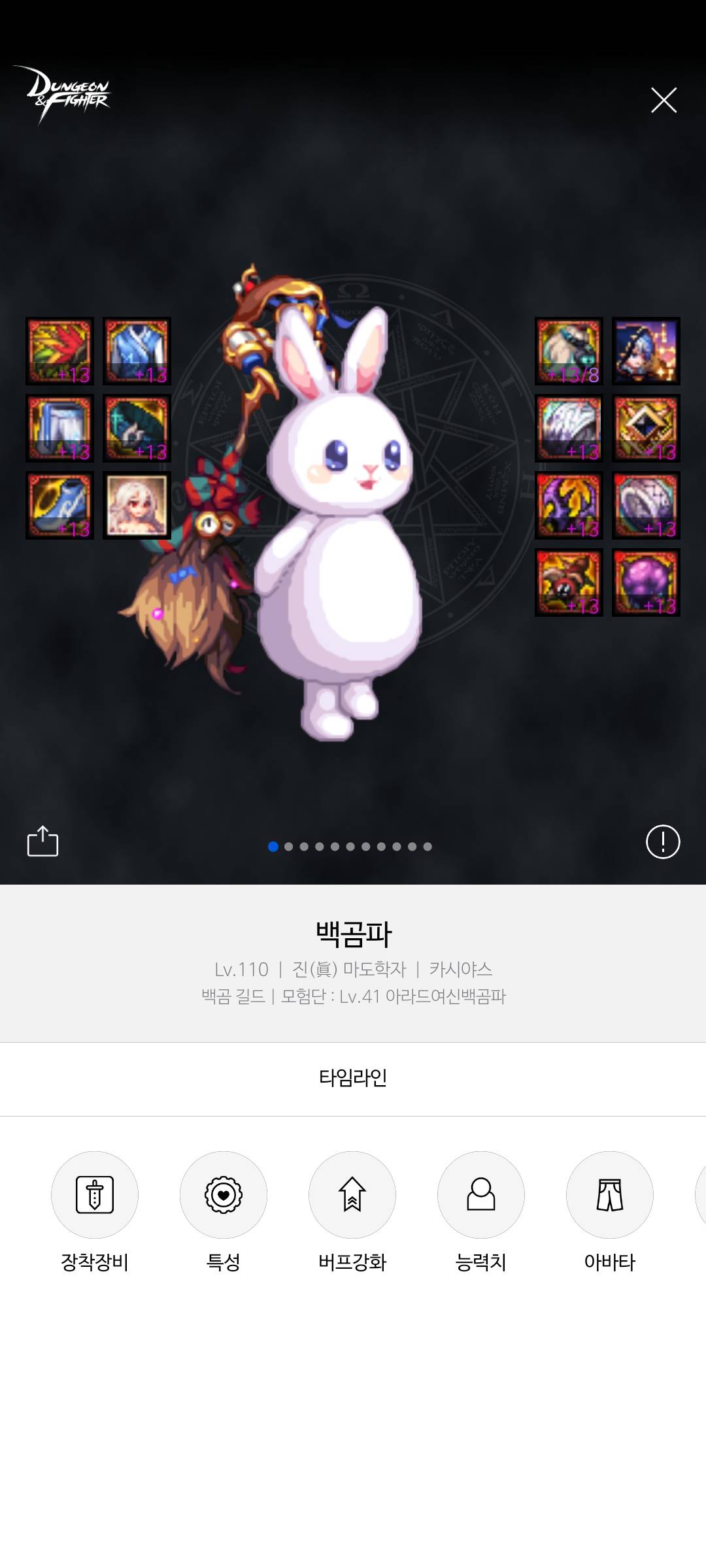Share this character profile

click(x=42, y=841)
